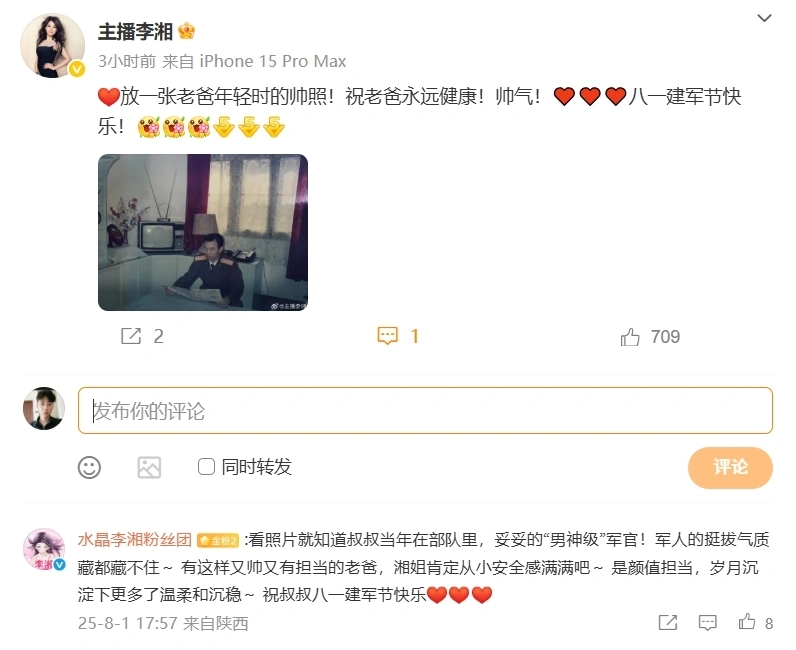Like 水晶李湘粉丝团's comment with 8 likes
This screenshot has width=796, height=650.
(747, 623)
